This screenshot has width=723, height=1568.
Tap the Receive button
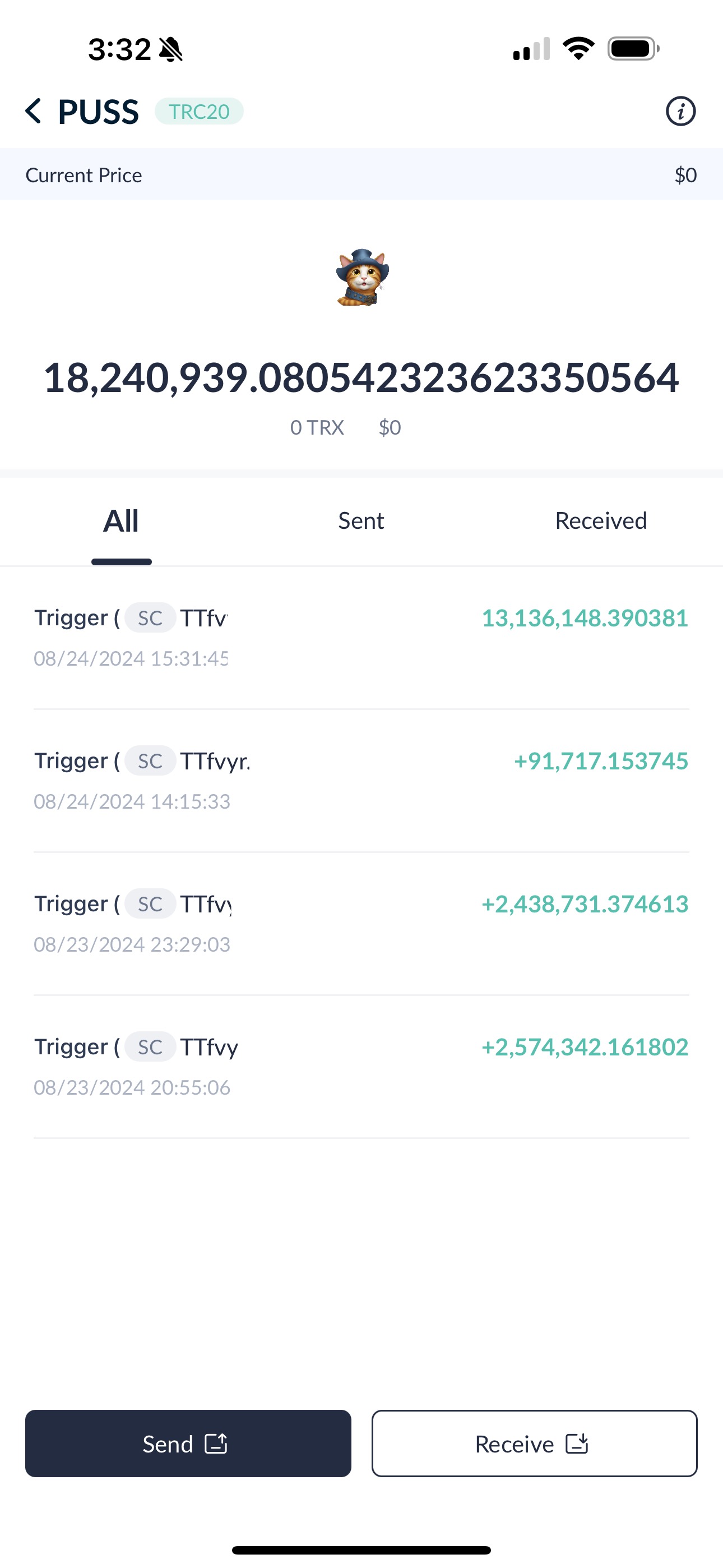pyautogui.click(x=534, y=1443)
